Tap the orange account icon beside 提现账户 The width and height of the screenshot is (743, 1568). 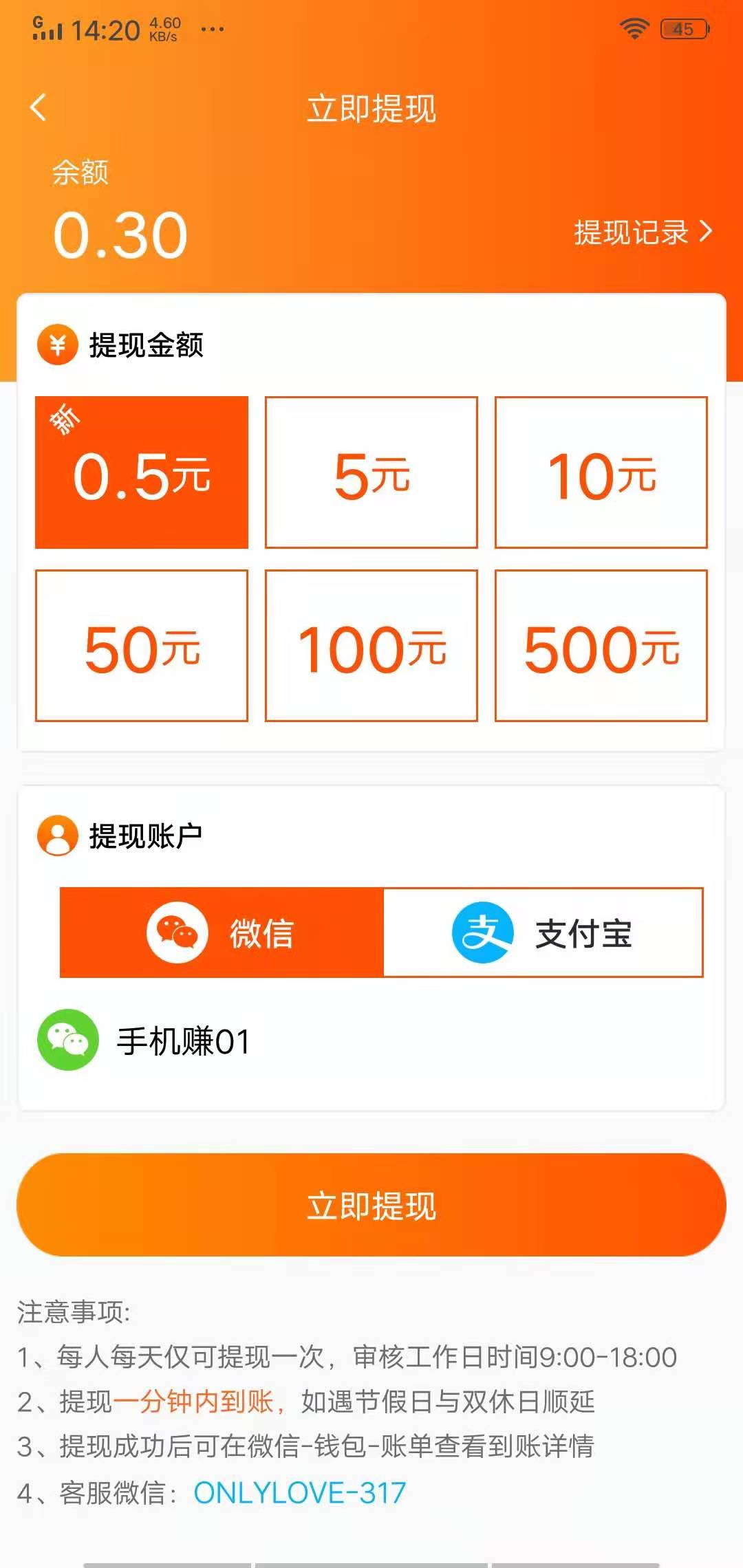(58, 835)
